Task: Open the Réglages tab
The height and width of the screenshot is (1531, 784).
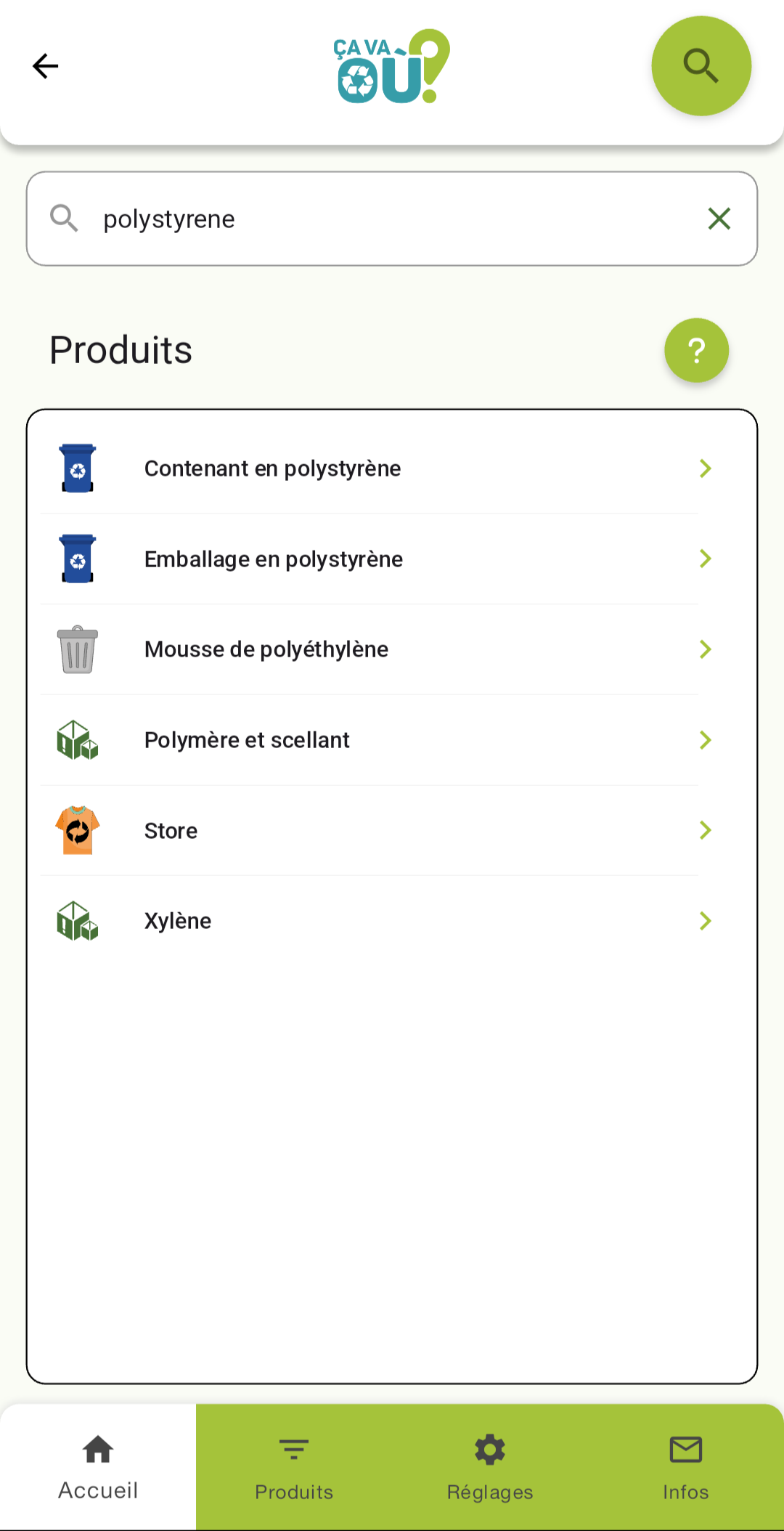Action: tap(490, 1467)
